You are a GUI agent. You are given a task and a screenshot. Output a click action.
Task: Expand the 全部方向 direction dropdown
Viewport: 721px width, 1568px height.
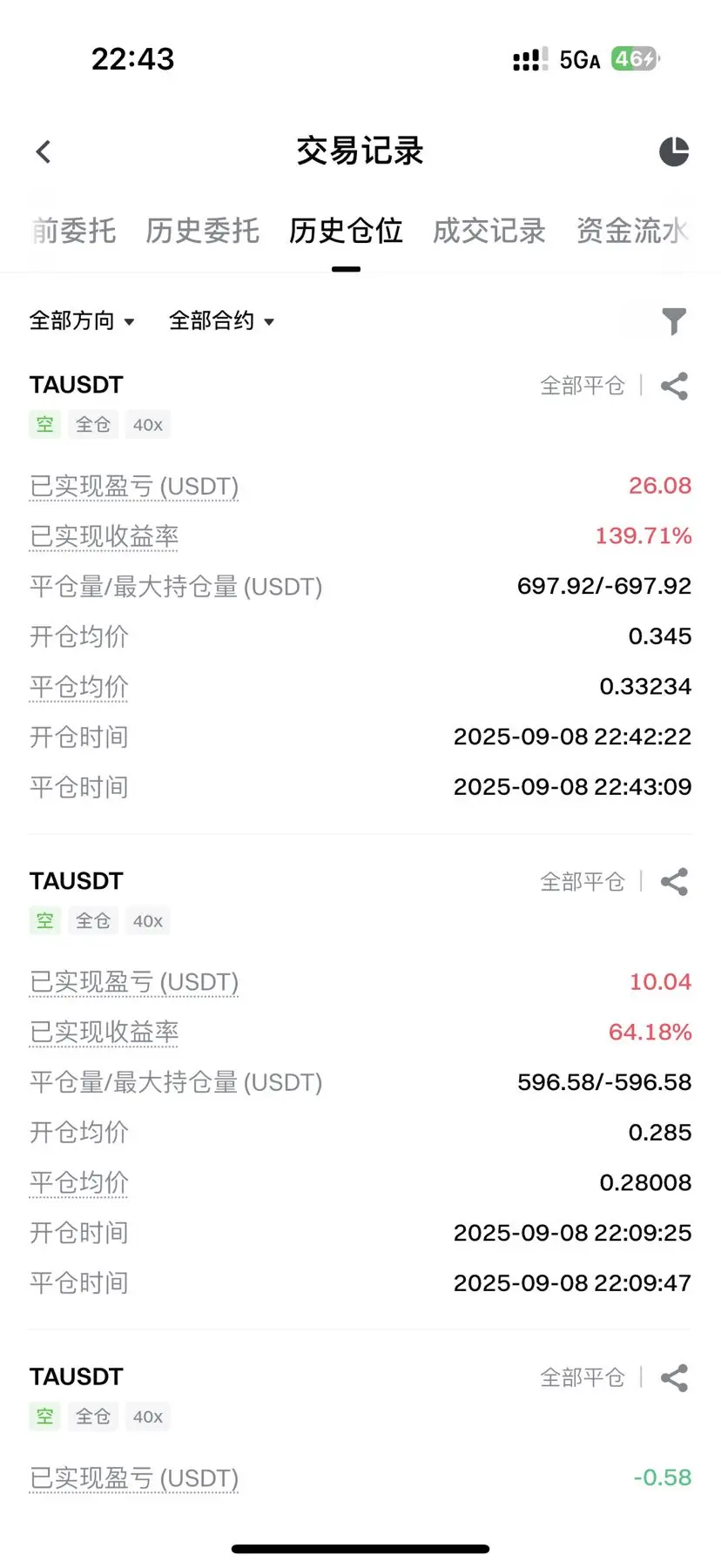coord(82,321)
